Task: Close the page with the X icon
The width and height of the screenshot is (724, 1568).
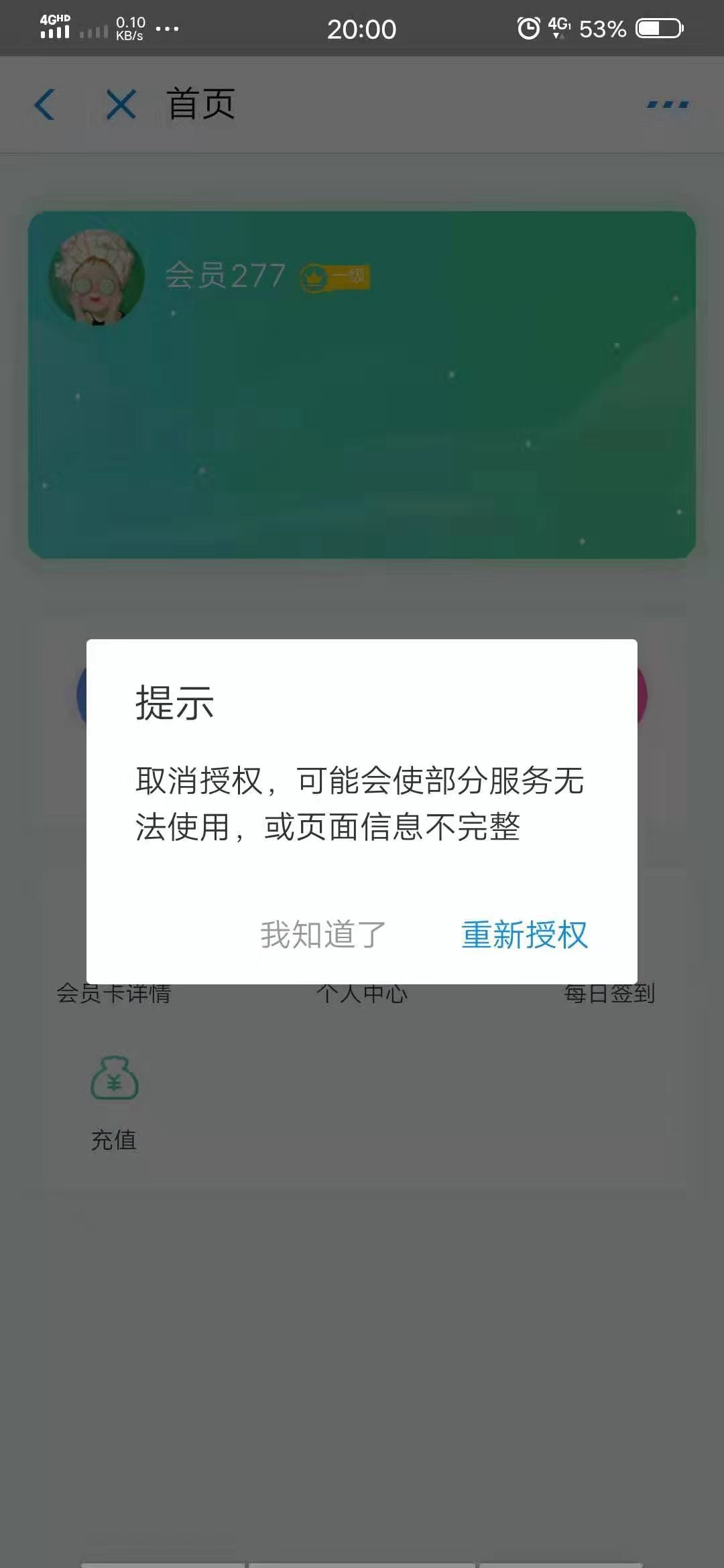Action: click(121, 105)
